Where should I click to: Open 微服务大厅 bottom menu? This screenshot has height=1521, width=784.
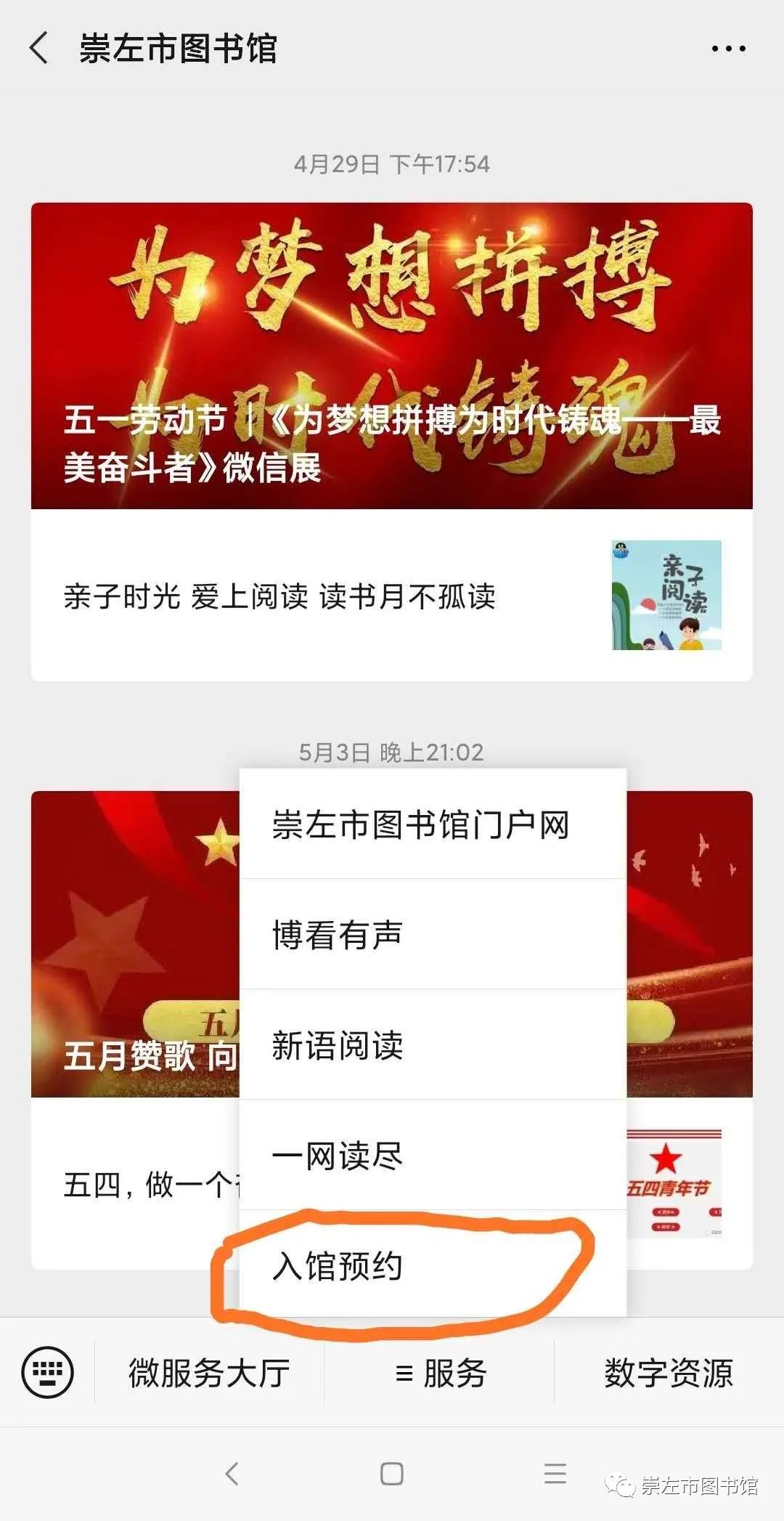(x=209, y=1372)
